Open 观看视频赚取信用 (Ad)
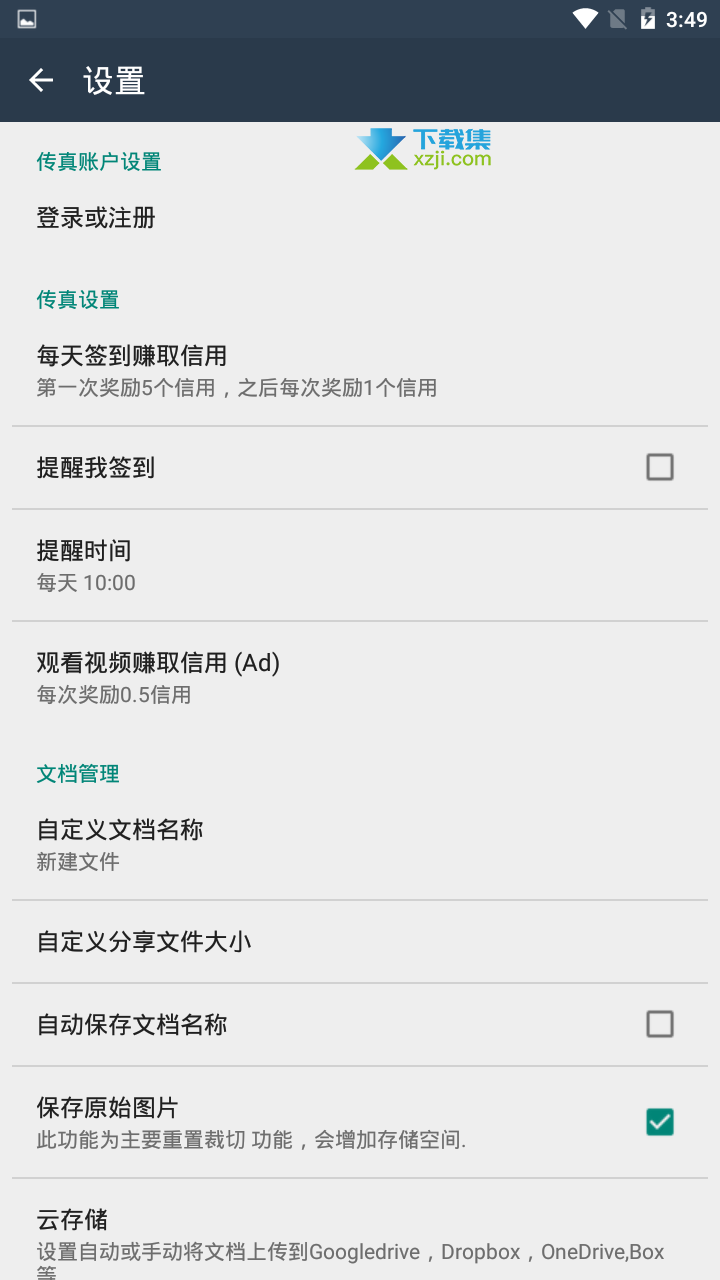720x1280 pixels. [x=360, y=677]
